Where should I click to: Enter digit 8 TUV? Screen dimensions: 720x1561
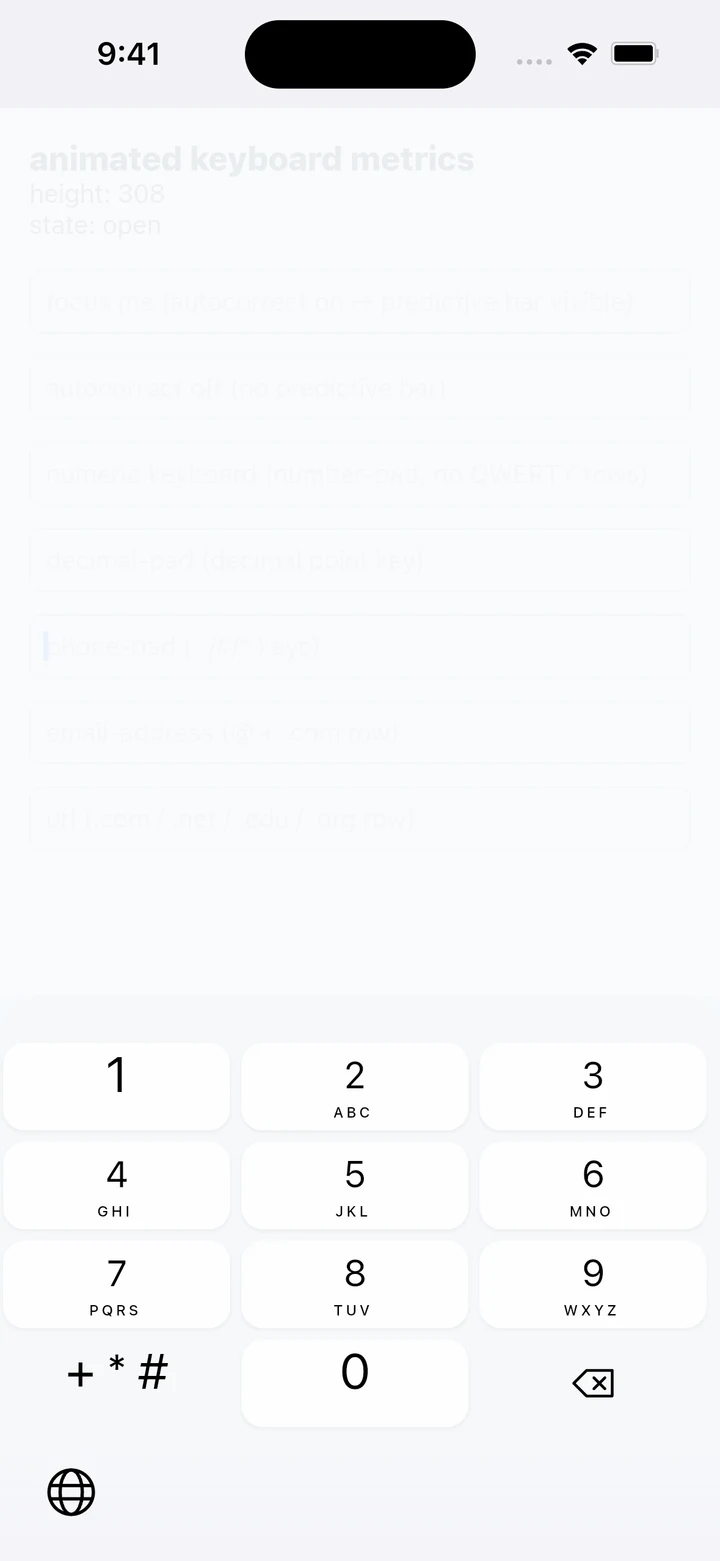(x=355, y=1284)
